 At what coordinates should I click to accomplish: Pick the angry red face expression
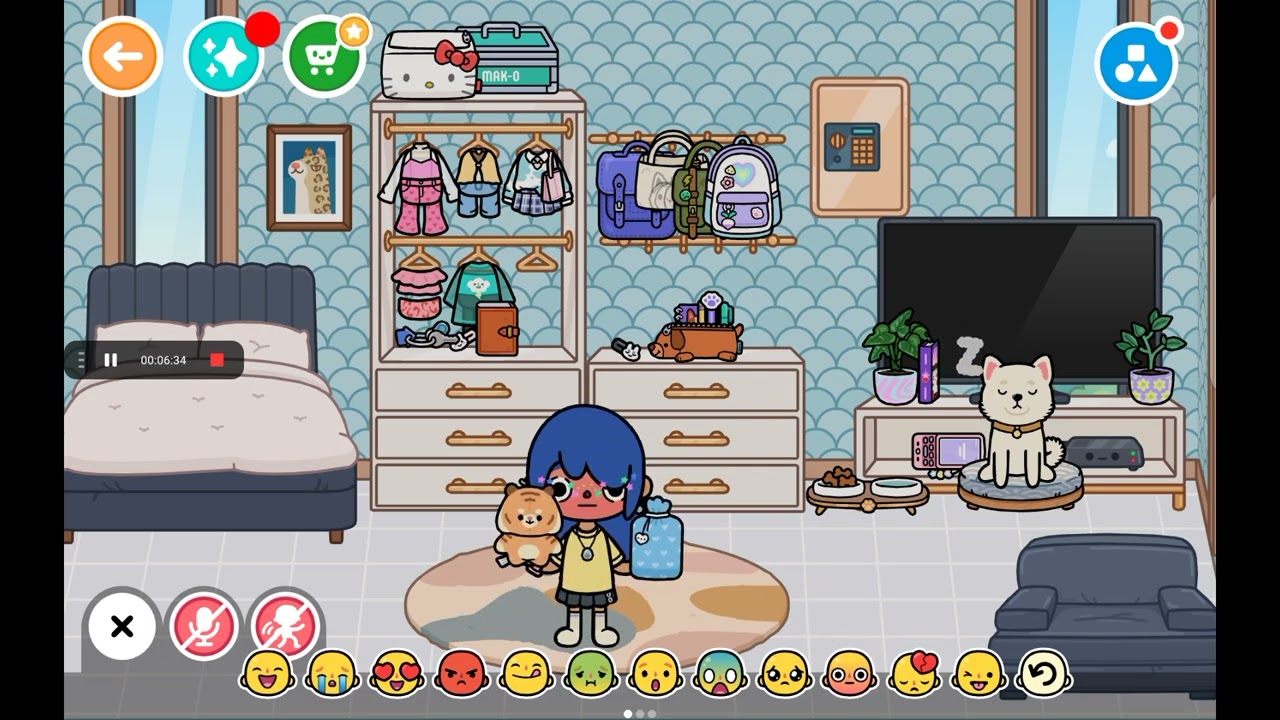coord(462,674)
